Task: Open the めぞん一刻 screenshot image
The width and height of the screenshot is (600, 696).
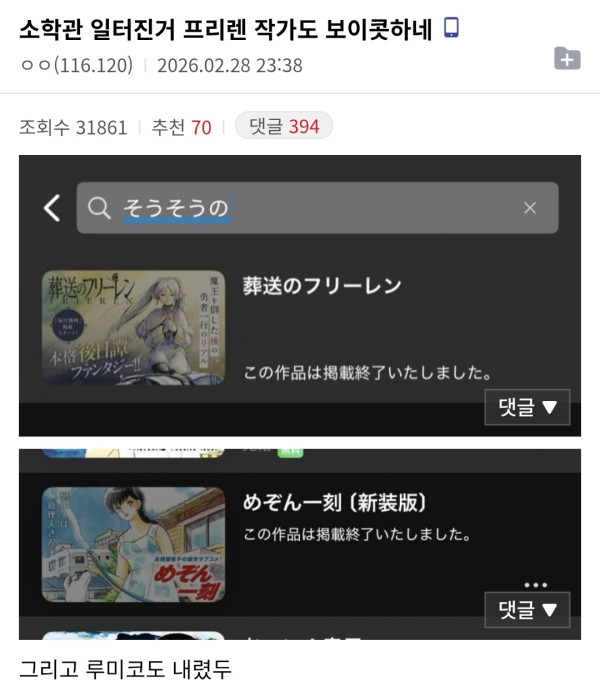Action: click(300, 530)
